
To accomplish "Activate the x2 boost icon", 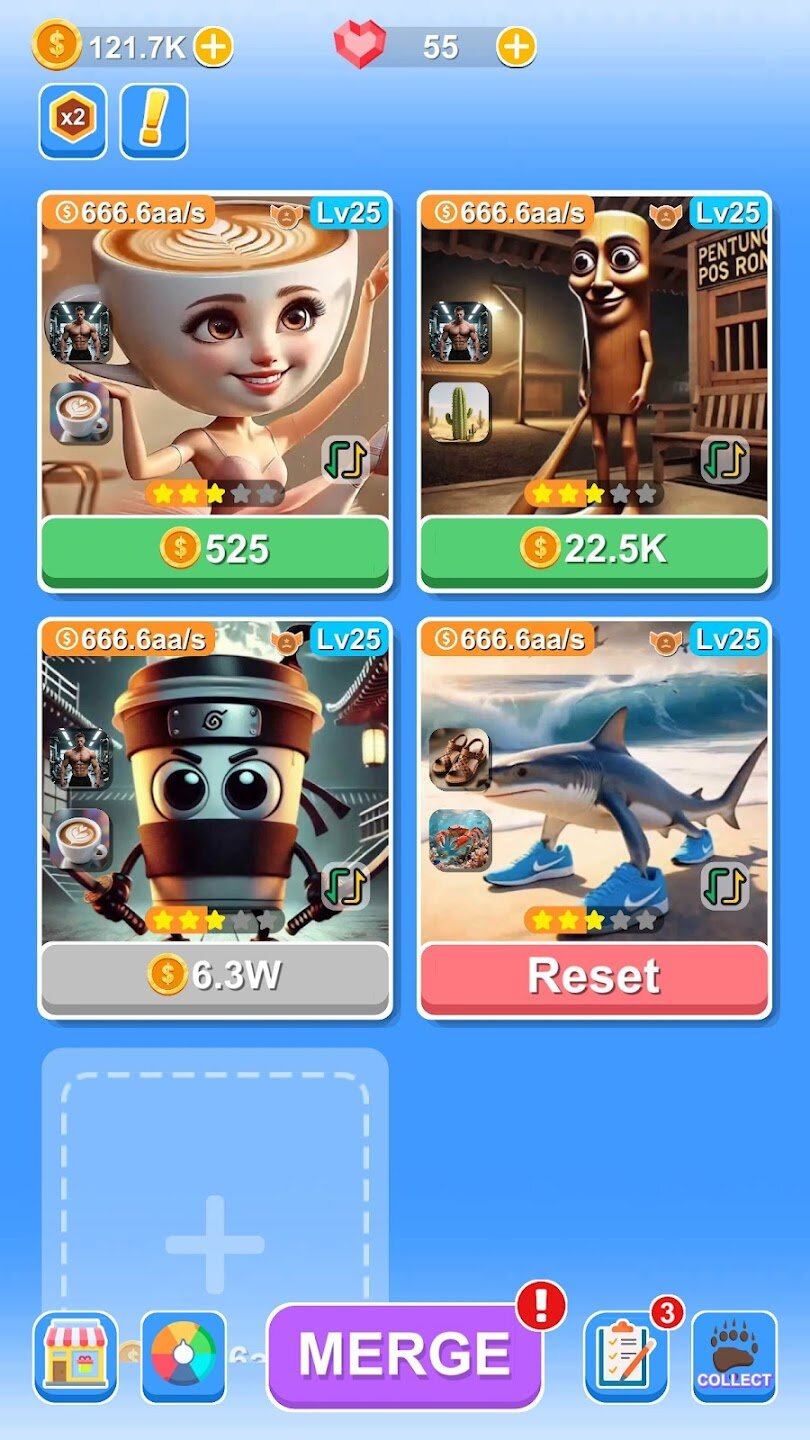I will pyautogui.click(x=73, y=120).
